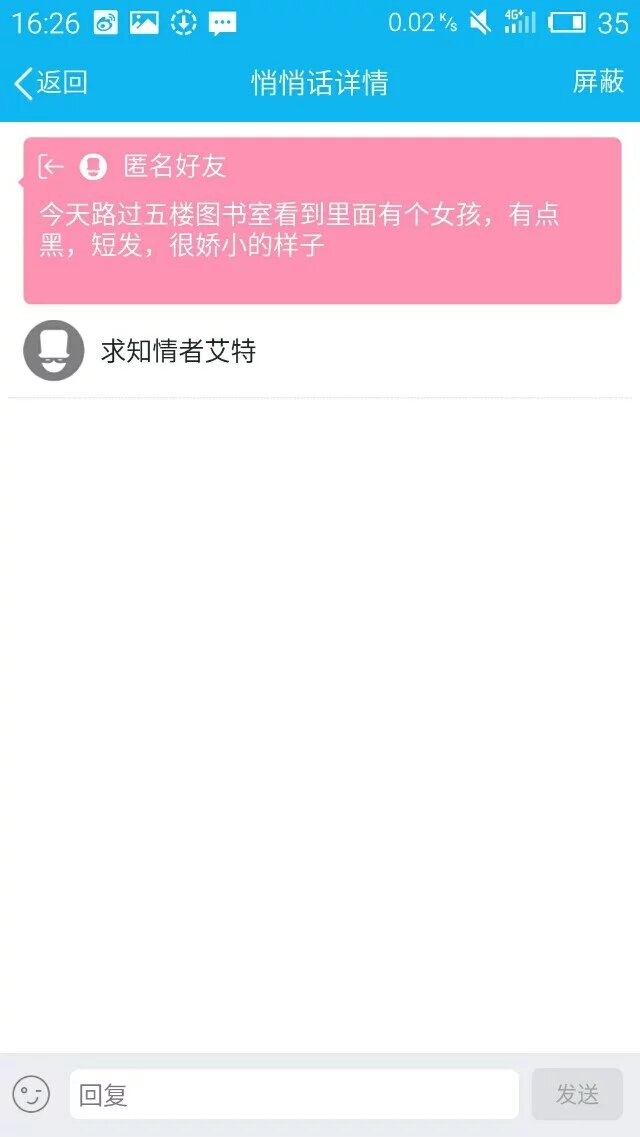Go back with the 返回 button
The width and height of the screenshot is (640, 1137).
(x=50, y=83)
